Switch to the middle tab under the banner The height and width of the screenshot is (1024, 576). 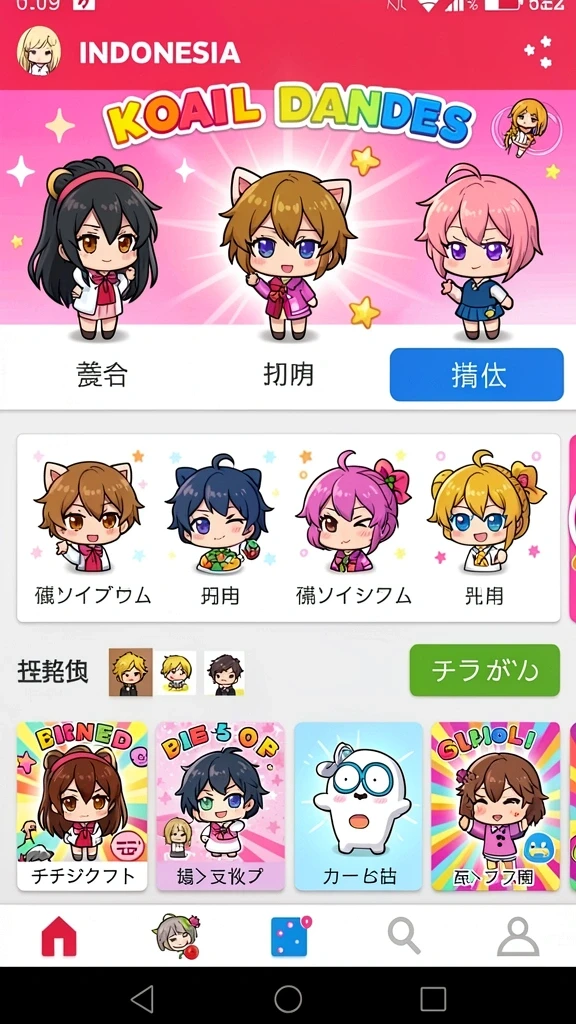tap(288, 374)
